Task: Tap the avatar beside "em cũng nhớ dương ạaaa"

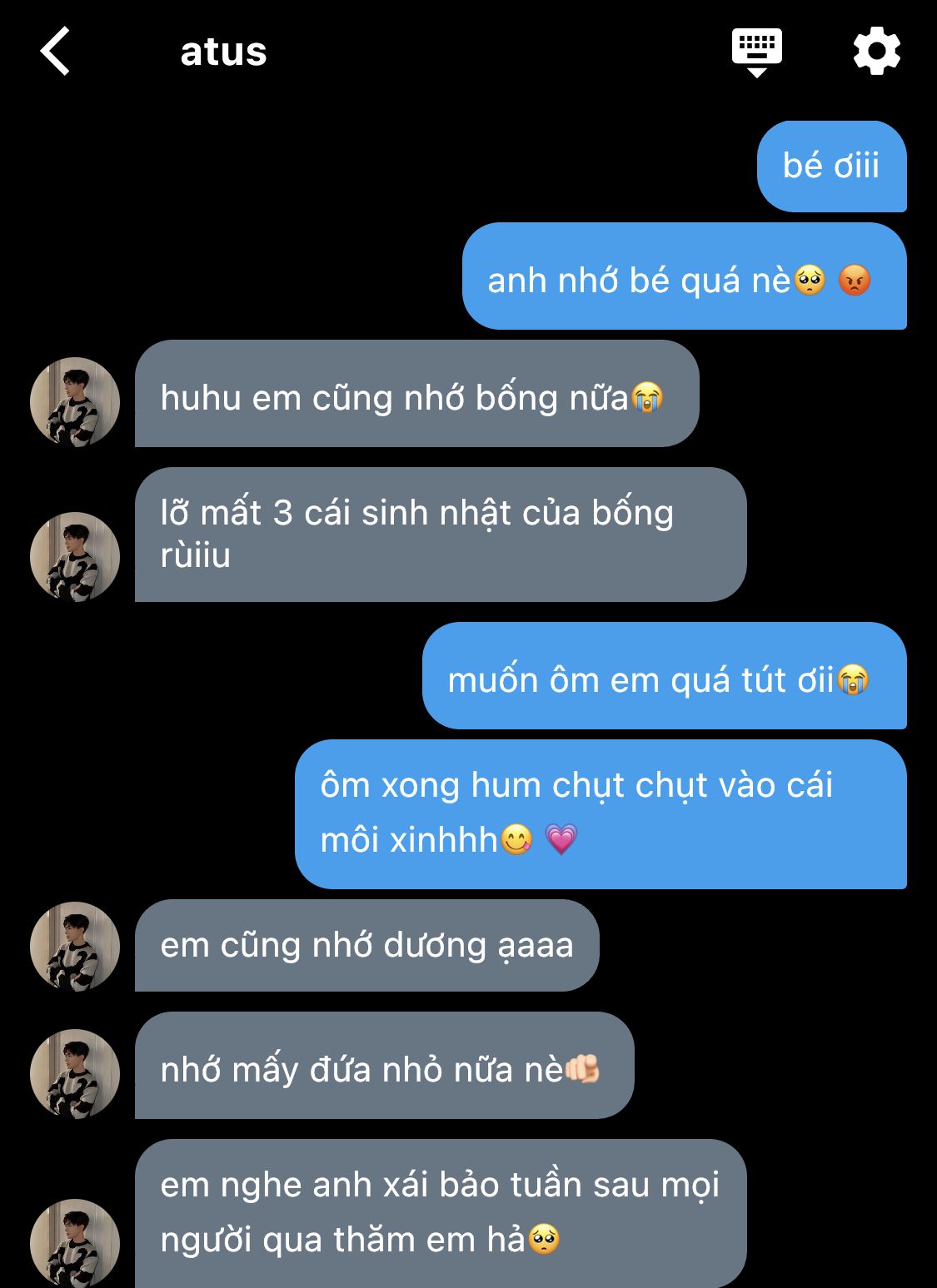Action: coord(75,947)
